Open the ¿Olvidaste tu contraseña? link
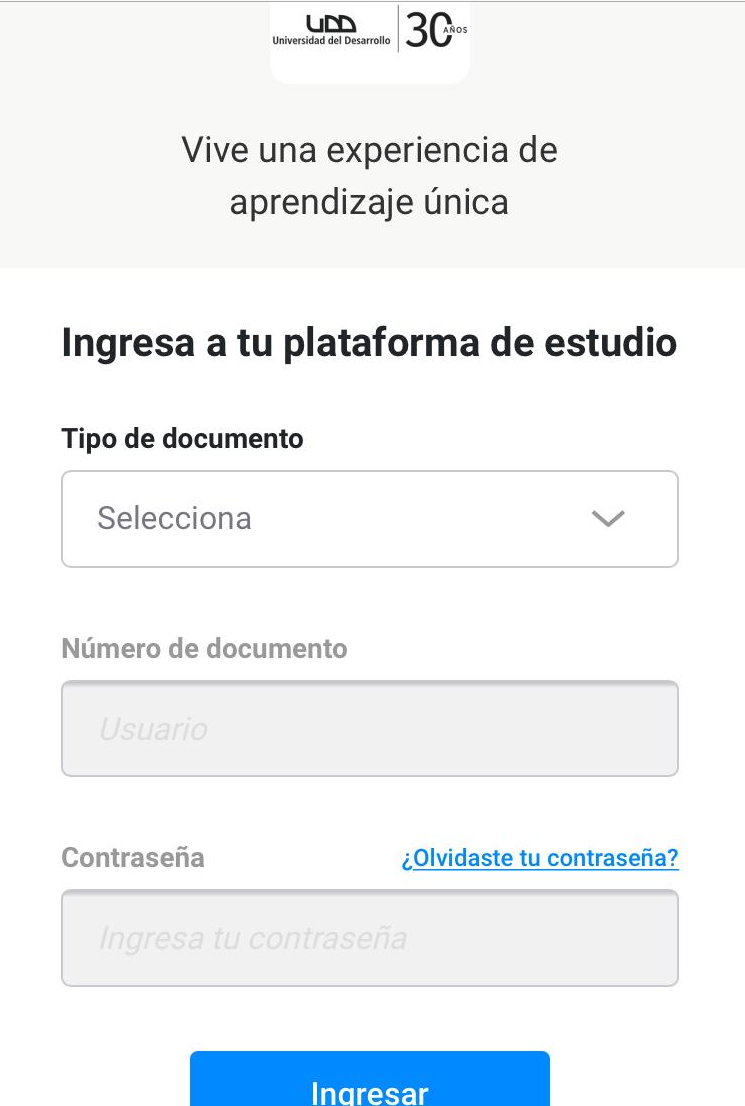The image size is (745, 1106). tap(540, 858)
